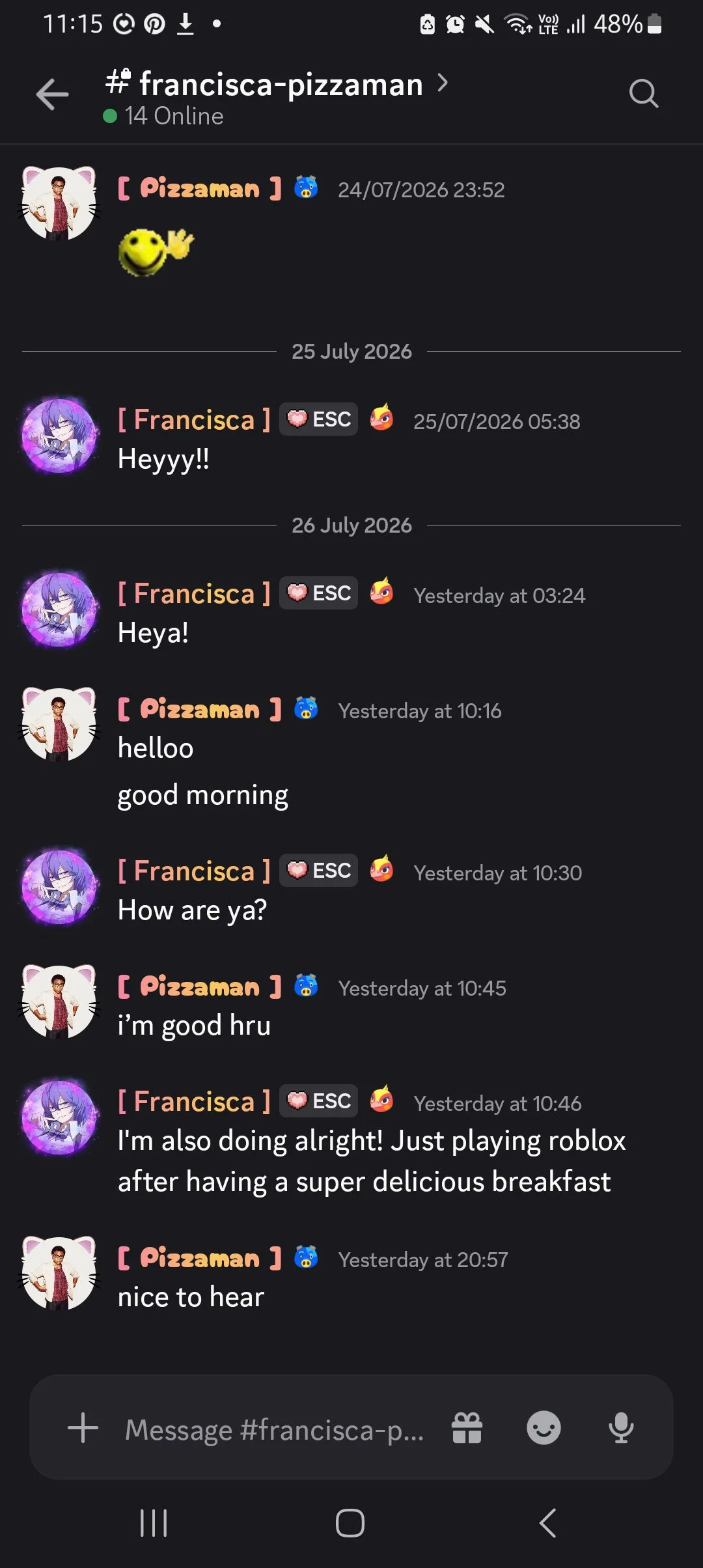Tap the ESC server tag on "How are ya?"
Image resolution: width=703 pixels, height=1568 pixels.
point(319,871)
